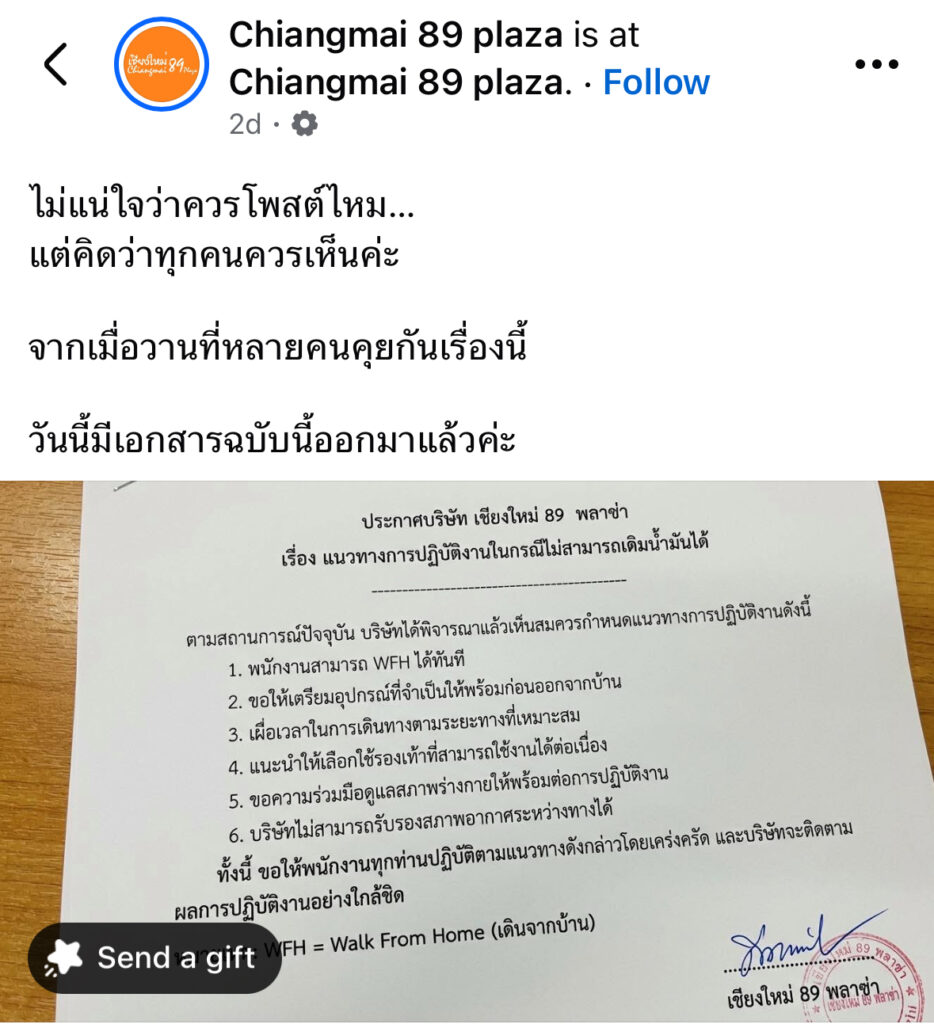
Task: Open Chiangmai 89 plaza profile picture
Action: click(x=162, y=64)
